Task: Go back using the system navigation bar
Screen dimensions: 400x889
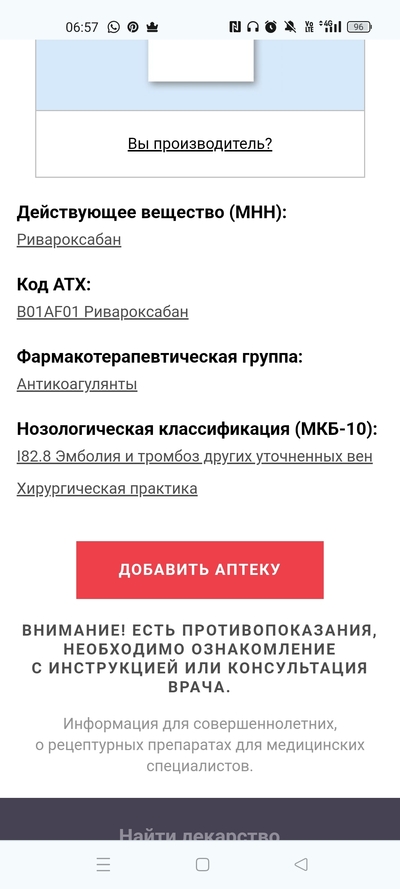Action: click(301, 864)
